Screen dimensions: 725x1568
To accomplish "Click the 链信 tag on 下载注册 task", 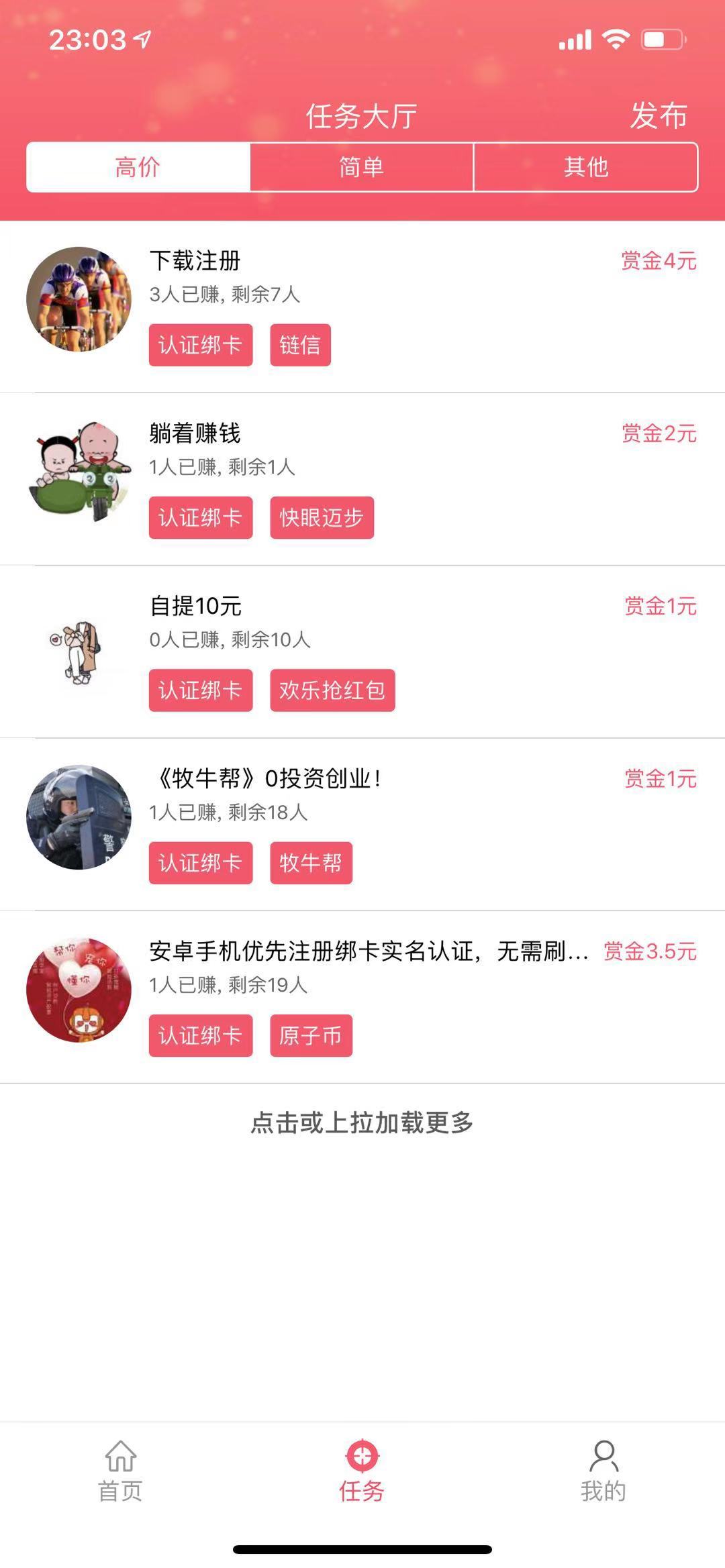I will click(x=300, y=345).
